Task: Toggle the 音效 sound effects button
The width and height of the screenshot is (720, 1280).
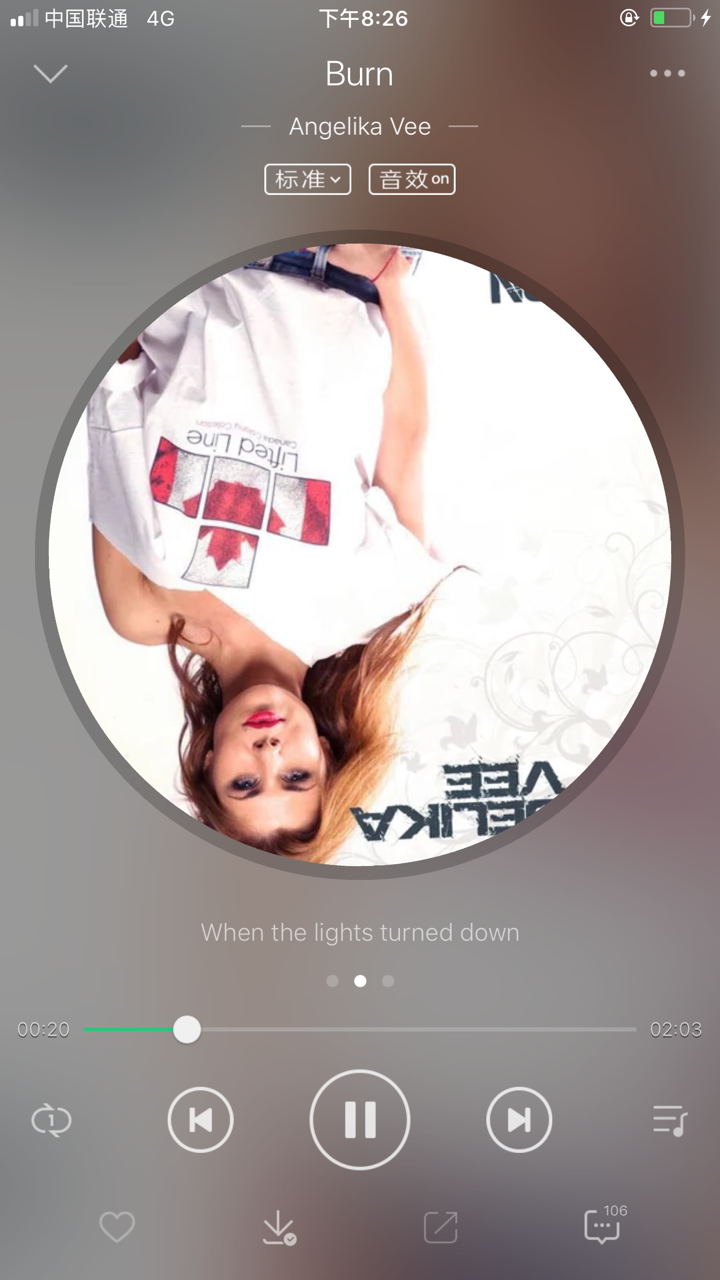Action: coord(412,179)
